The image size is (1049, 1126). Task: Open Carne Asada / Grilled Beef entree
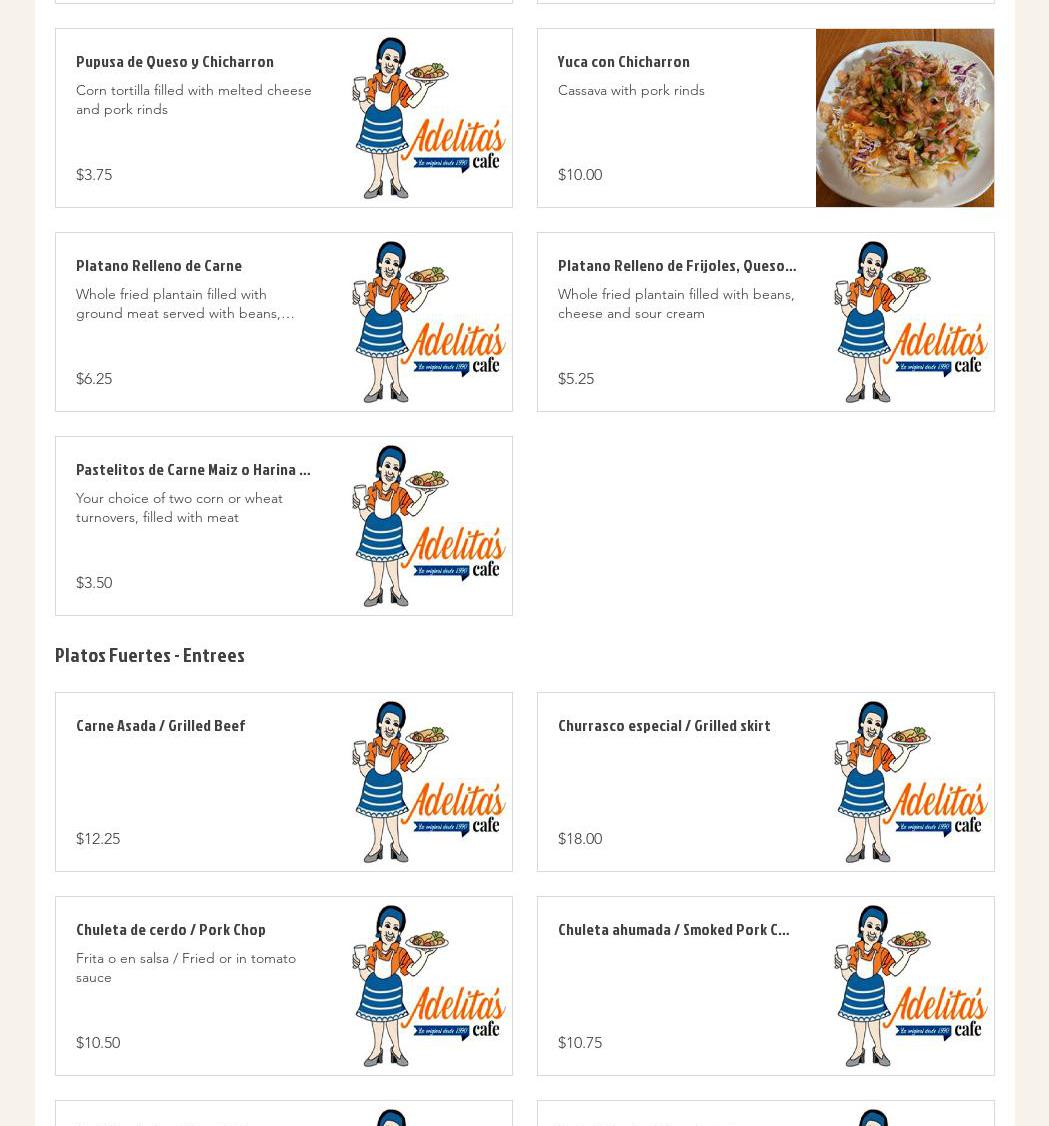[x=161, y=726]
